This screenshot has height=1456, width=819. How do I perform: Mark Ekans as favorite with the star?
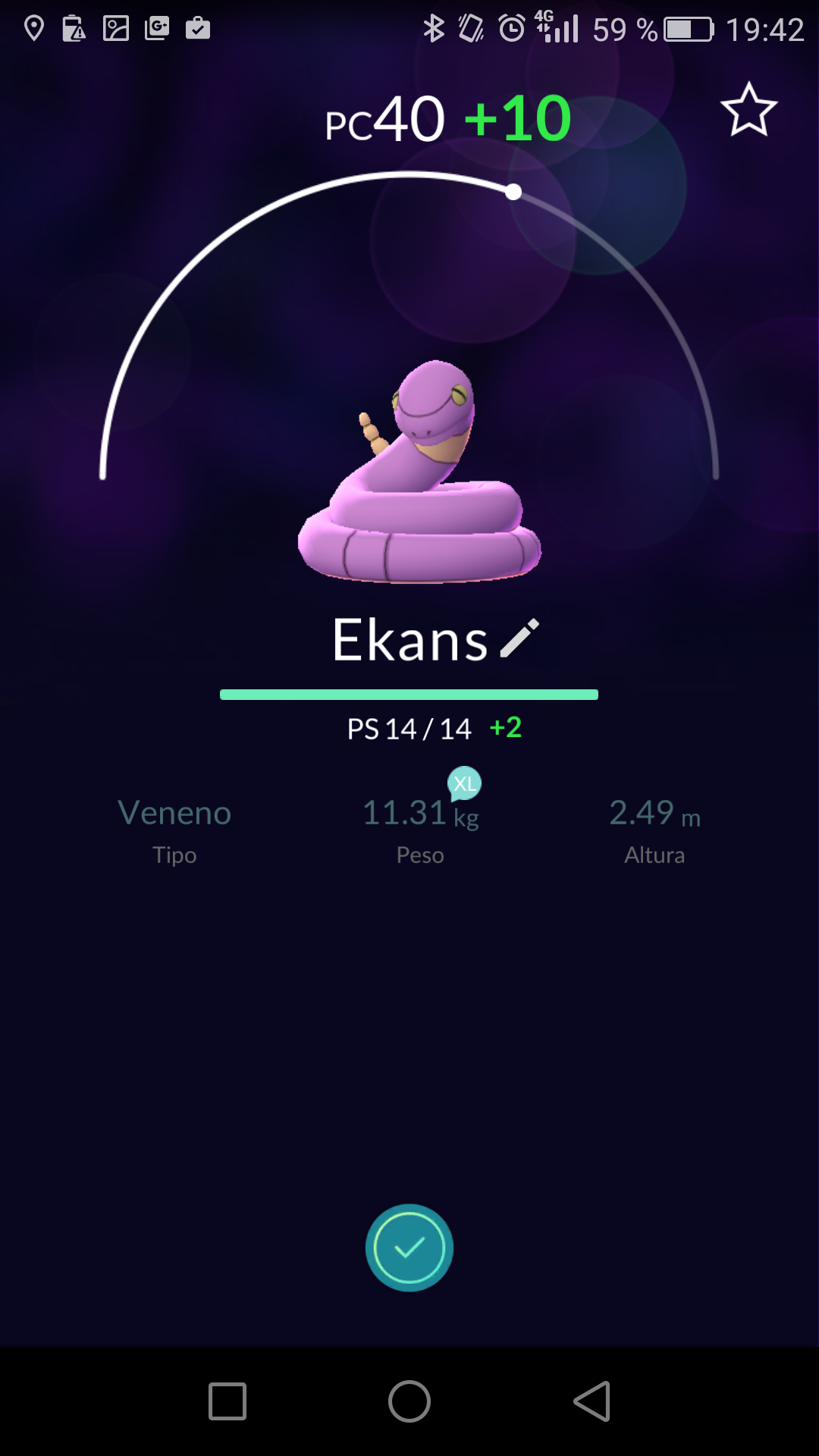pyautogui.click(x=748, y=111)
